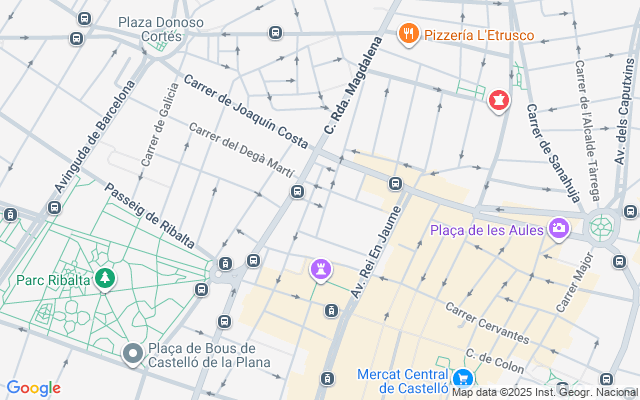The width and height of the screenshot is (640, 400).
Task: Select the Parc Ribalta park marker
Action: (x=106, y=278)
